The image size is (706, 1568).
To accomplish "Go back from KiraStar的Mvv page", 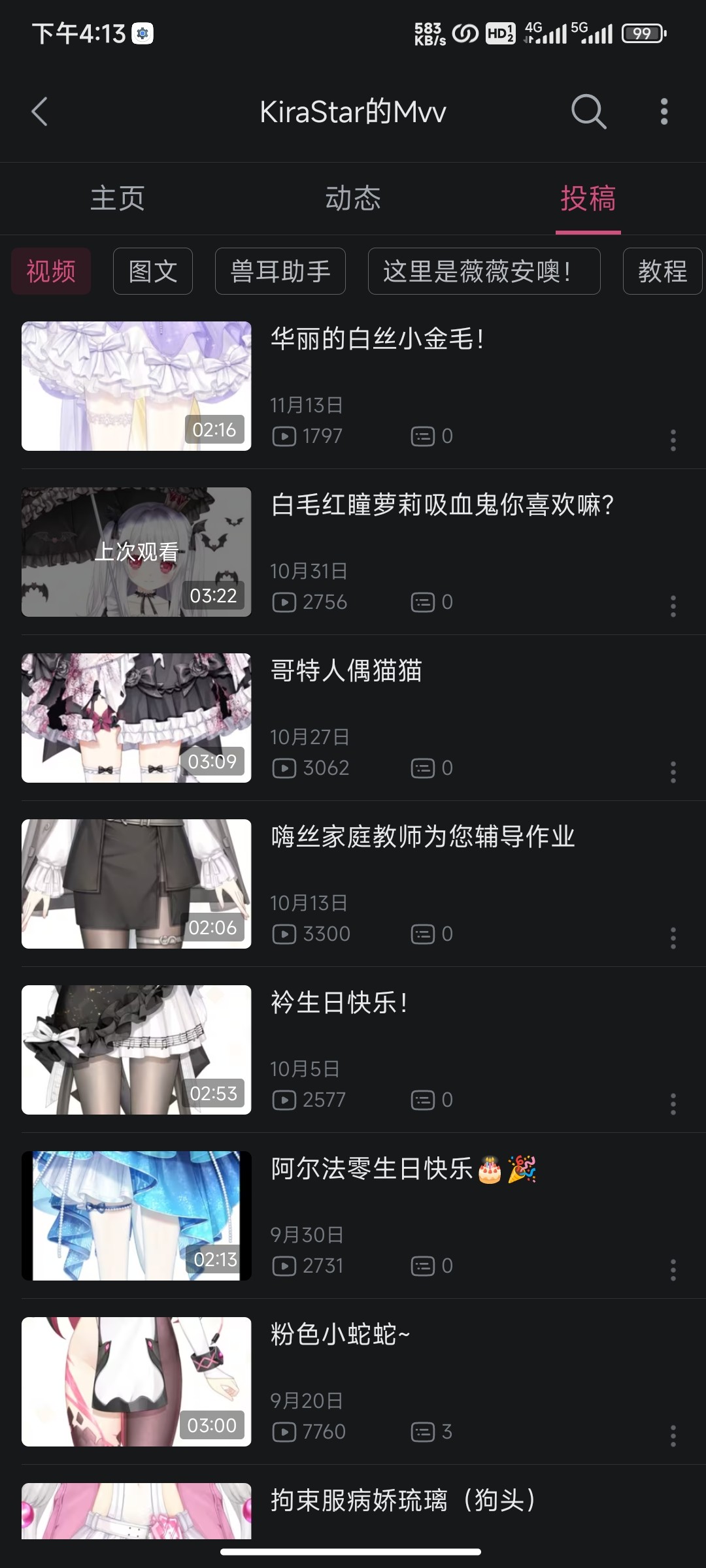I will point(41,112).
